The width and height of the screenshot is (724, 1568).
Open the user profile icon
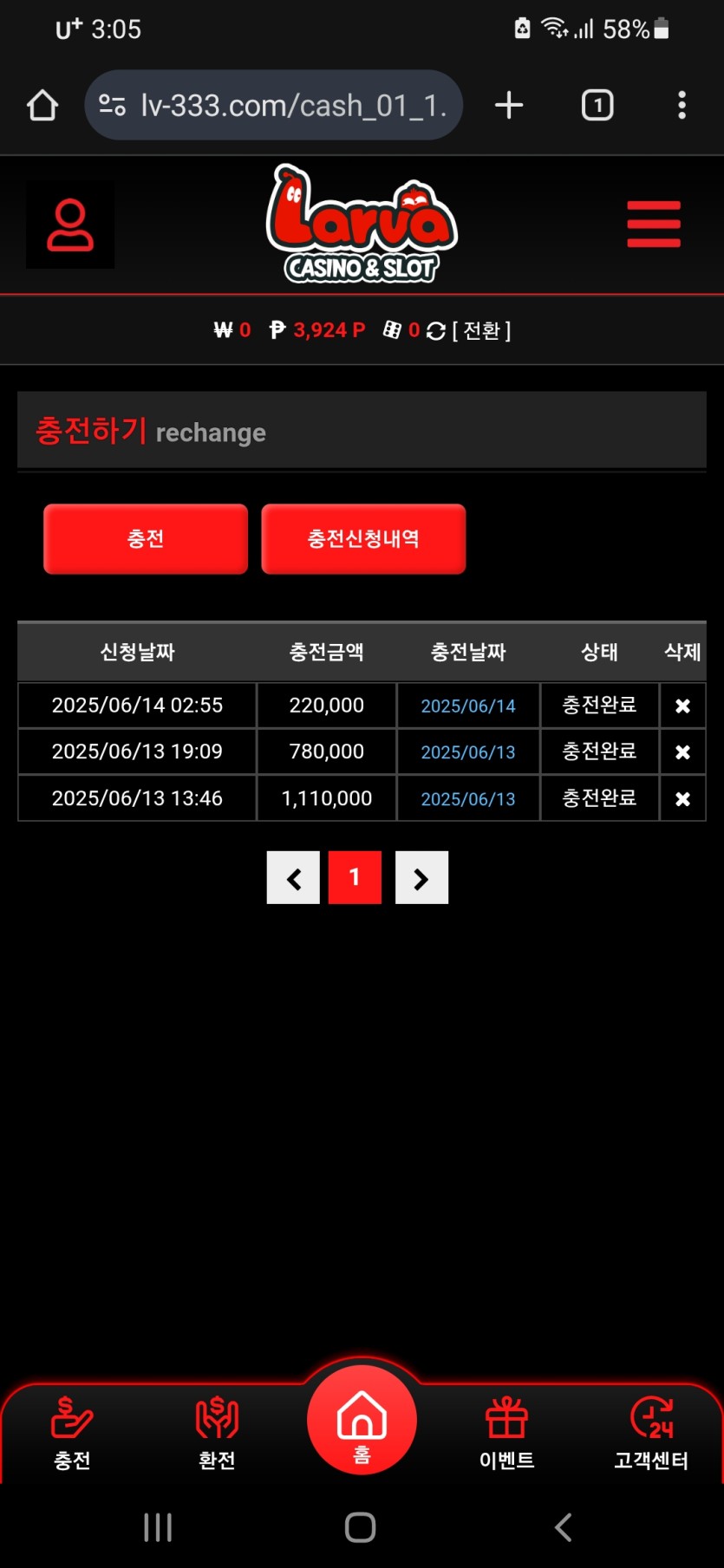pos(70,225)
